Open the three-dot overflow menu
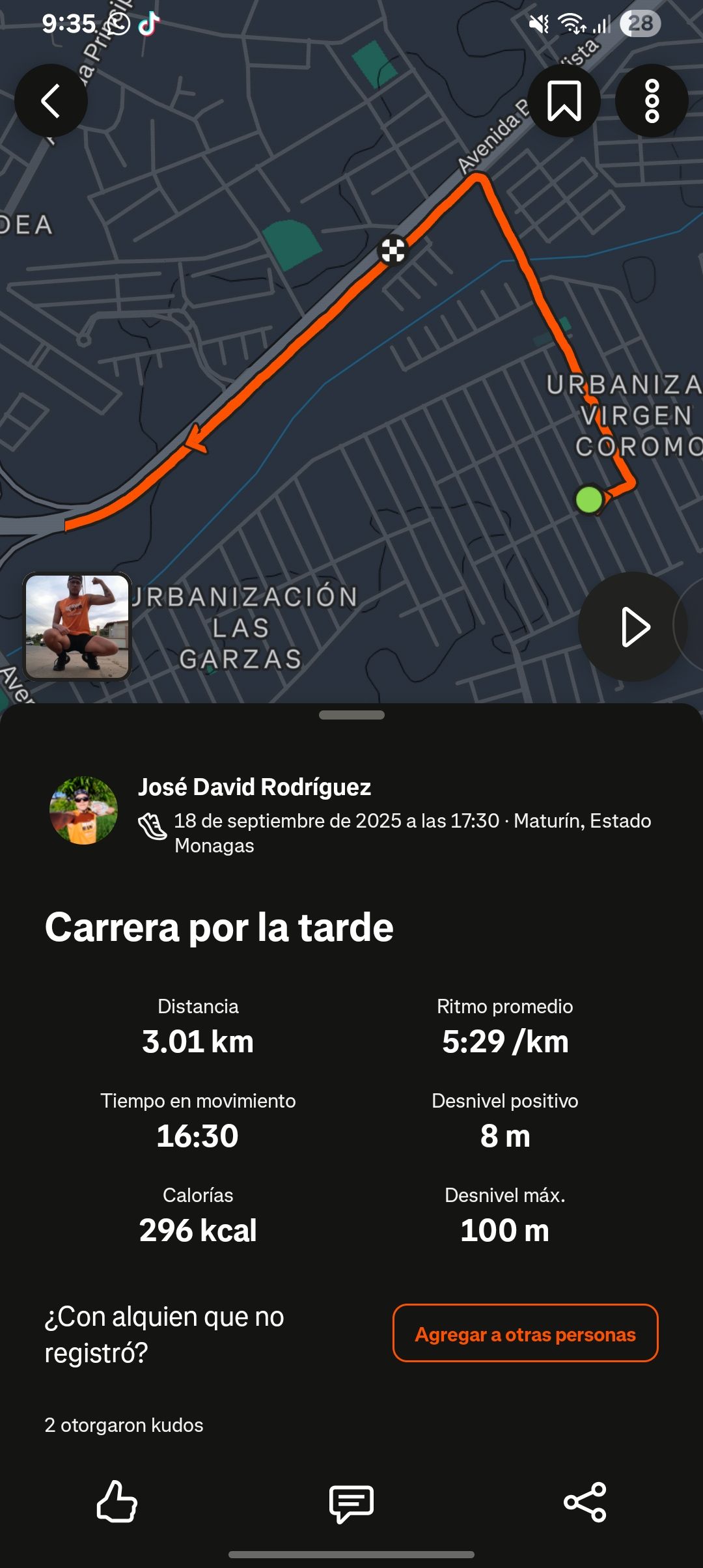The height and width of the screenshot is (1568, 703). pyautogui.click(x=652, y=101)
